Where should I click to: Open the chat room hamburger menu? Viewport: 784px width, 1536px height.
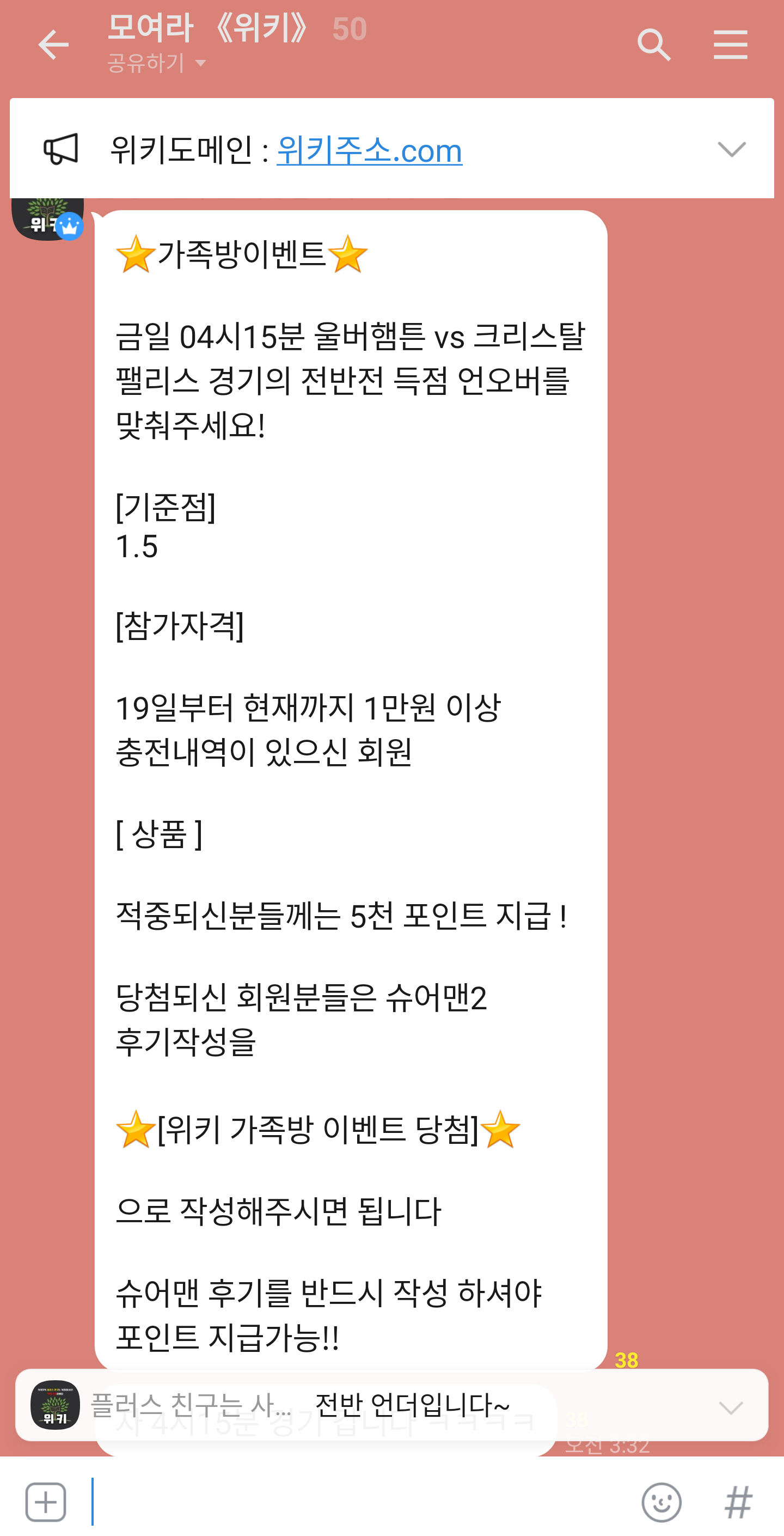coord(730,45)
